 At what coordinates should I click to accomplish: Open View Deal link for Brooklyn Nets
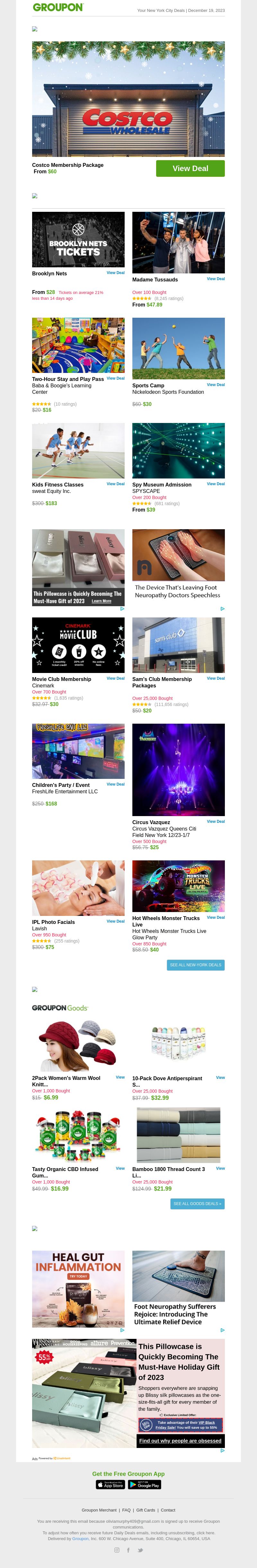(115, 273)
